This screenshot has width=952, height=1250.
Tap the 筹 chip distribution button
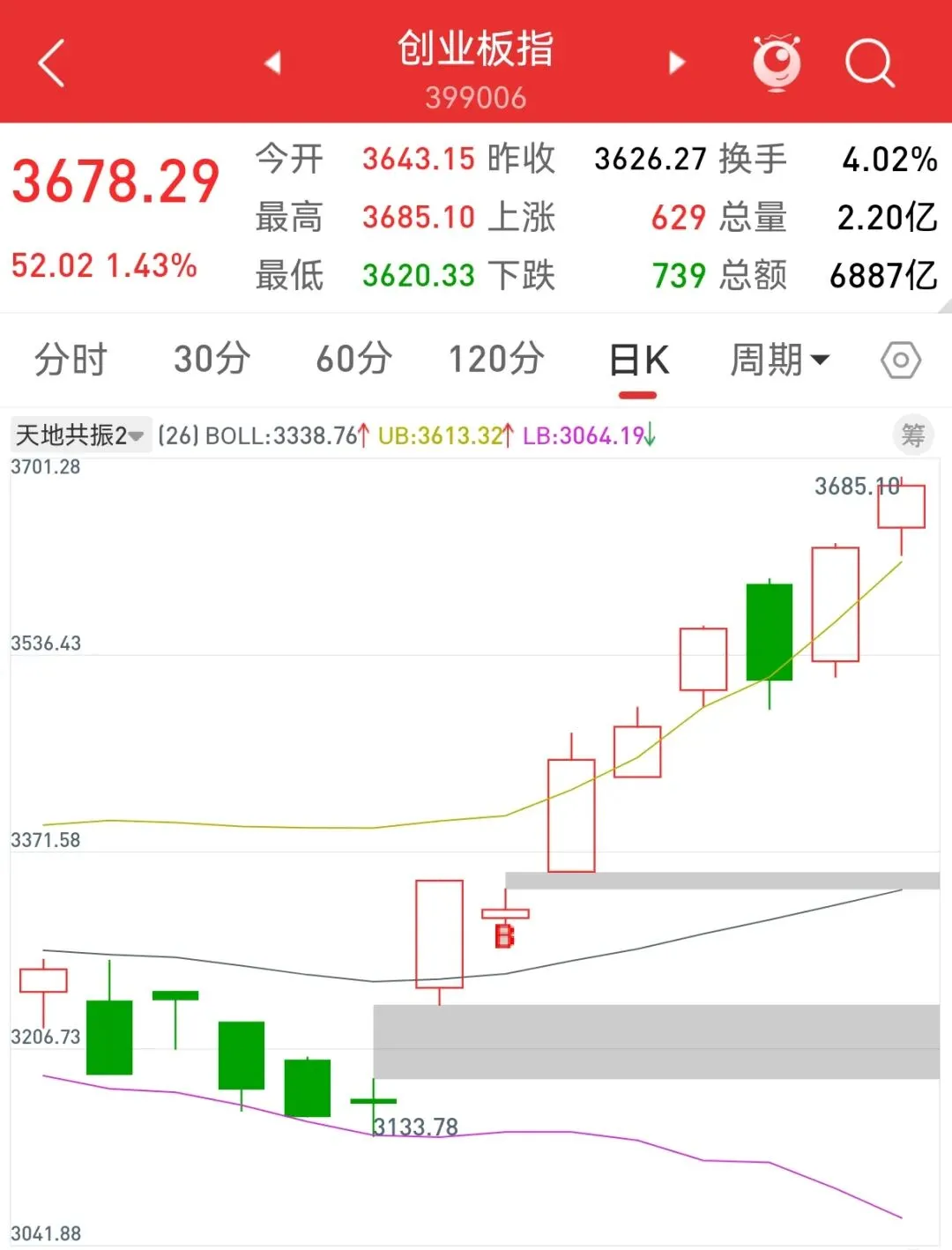click(912, 435)
